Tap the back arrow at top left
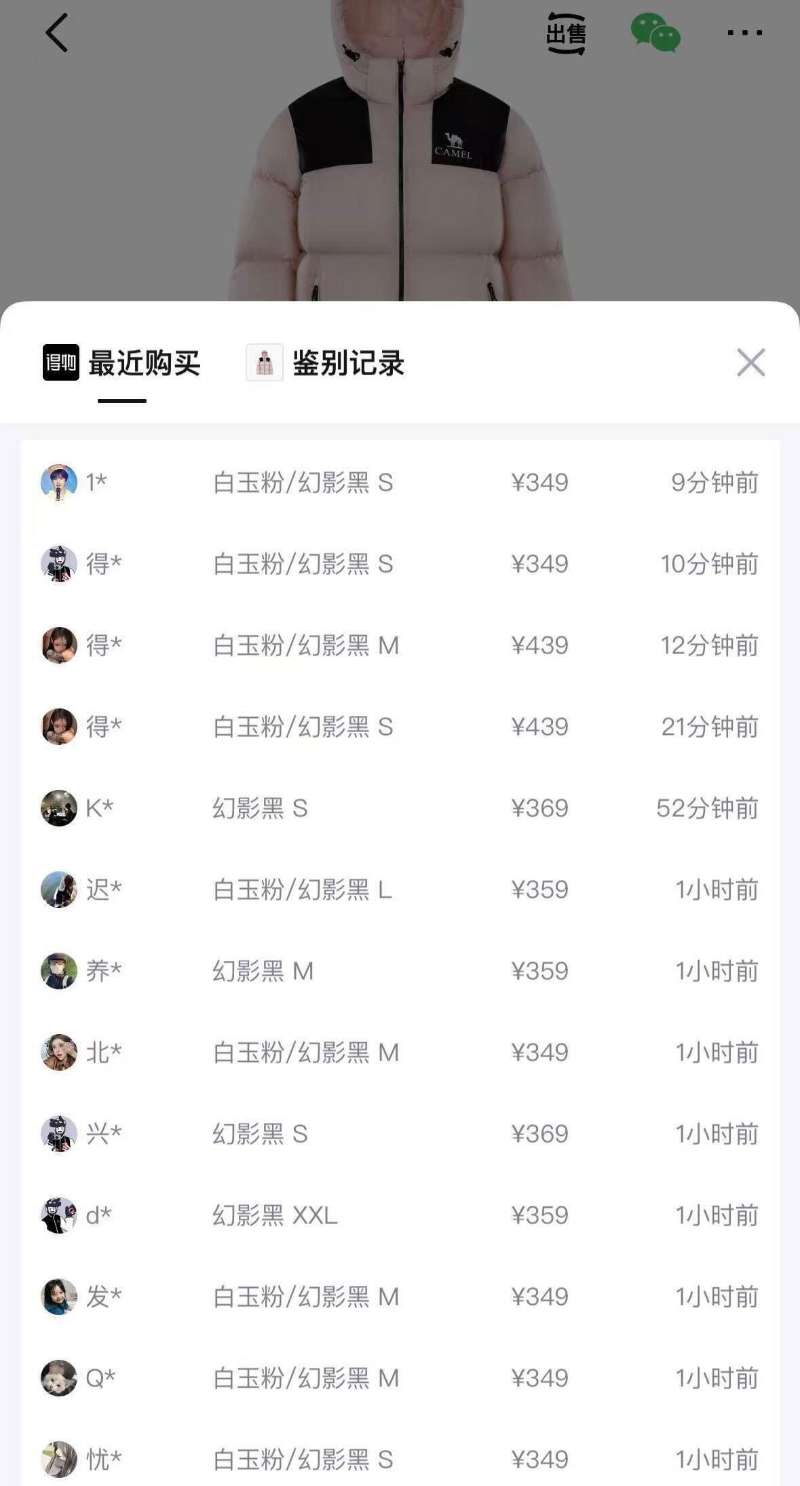The width and height of the screenshot is (800, 1486). pyautogui.click(x=57, y=33)
